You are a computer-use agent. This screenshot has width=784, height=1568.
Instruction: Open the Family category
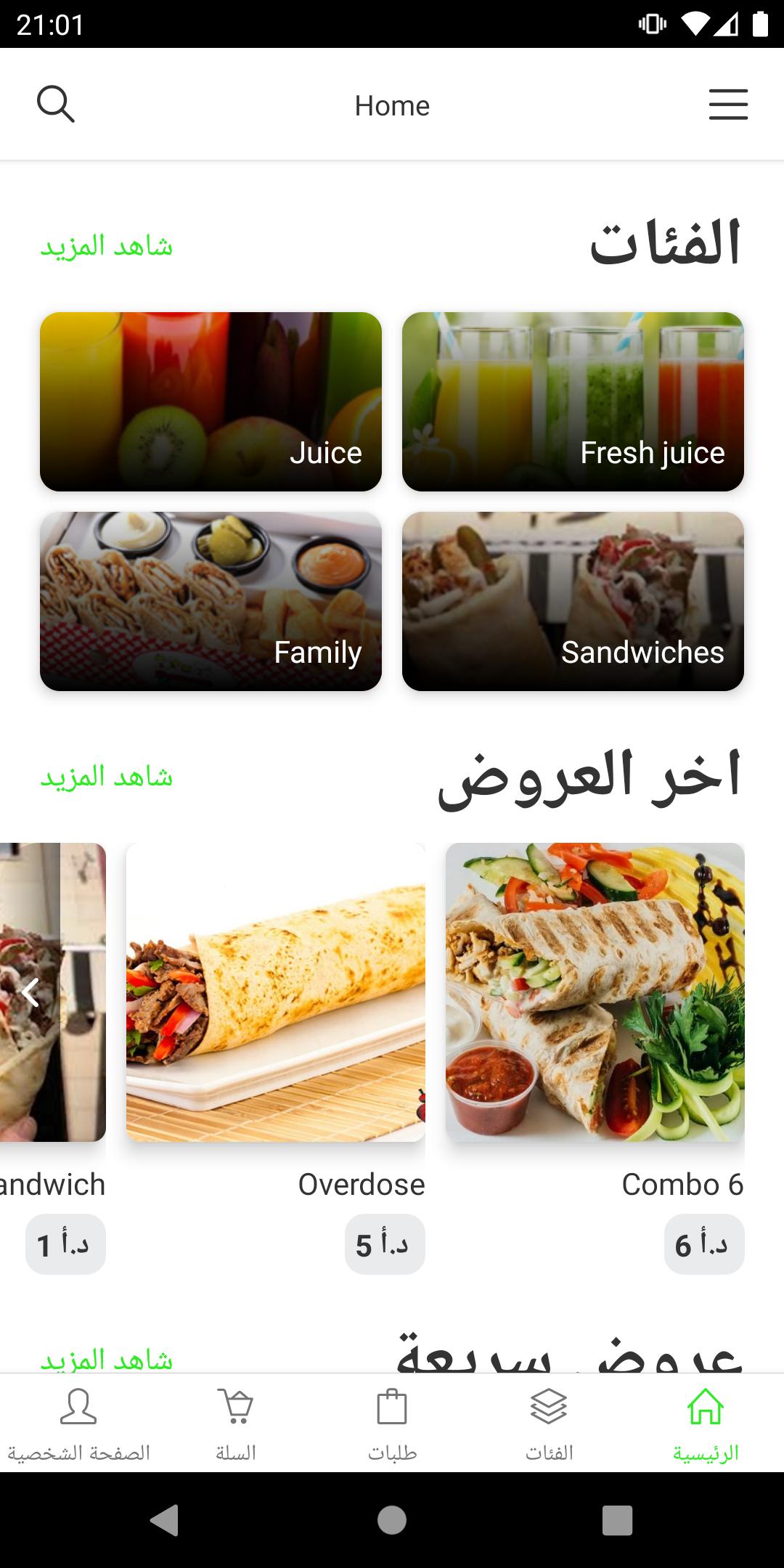coord(211,601)
